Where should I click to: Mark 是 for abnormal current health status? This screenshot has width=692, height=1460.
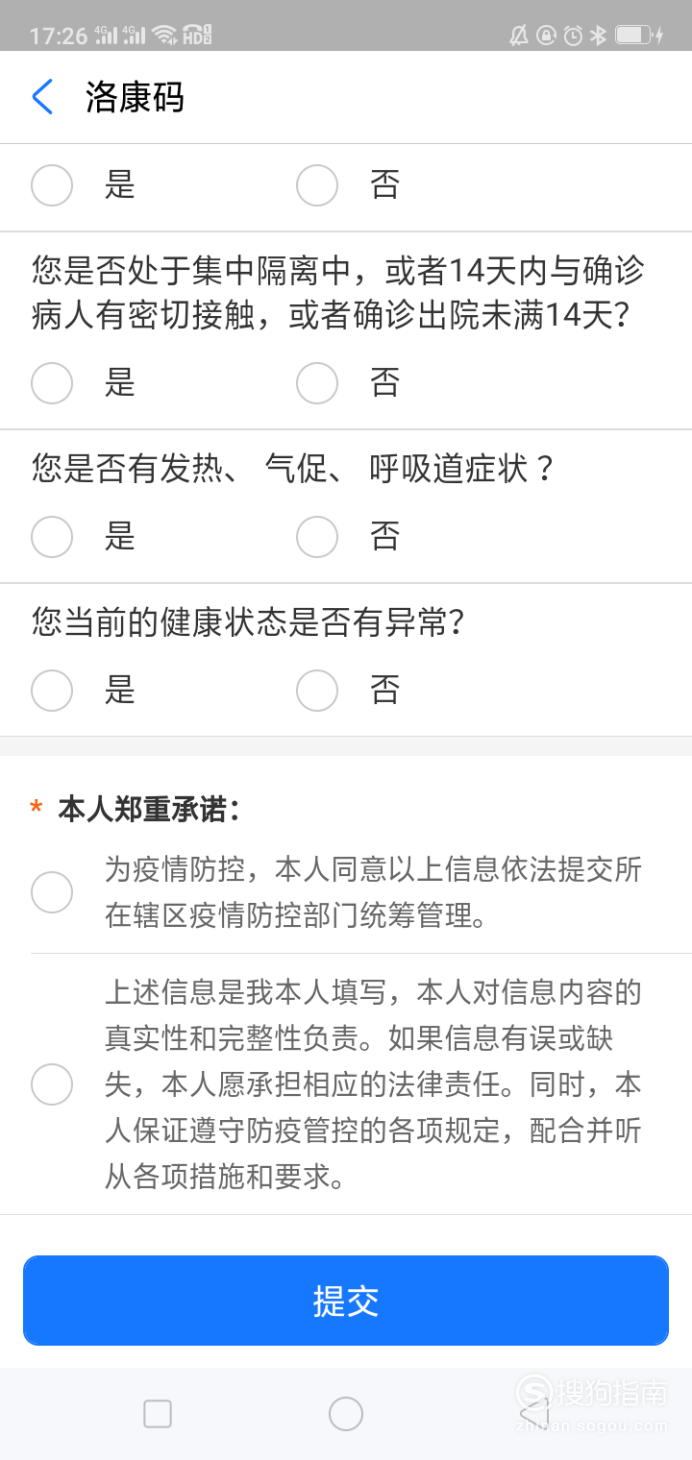(x=52, y=690)
